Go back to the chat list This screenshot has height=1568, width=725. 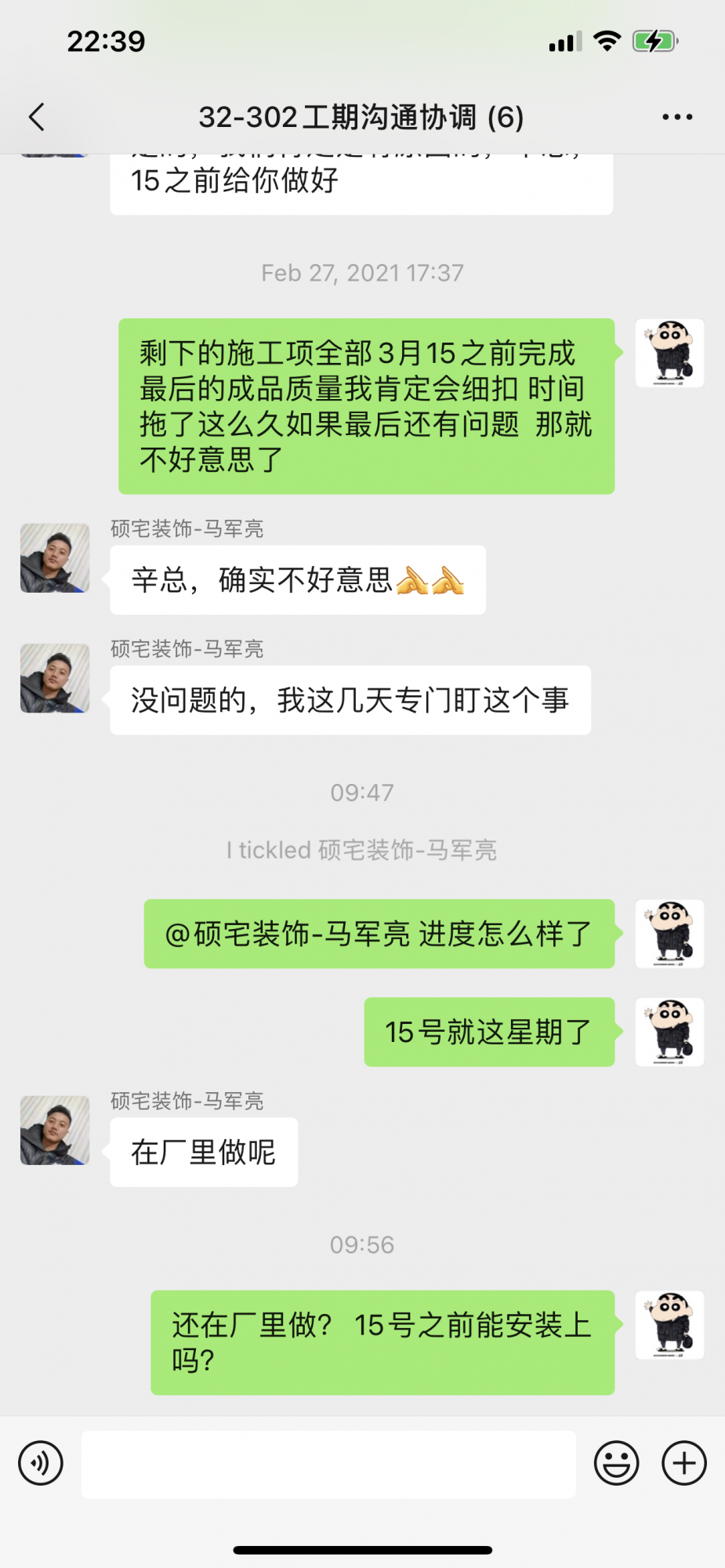37,118
